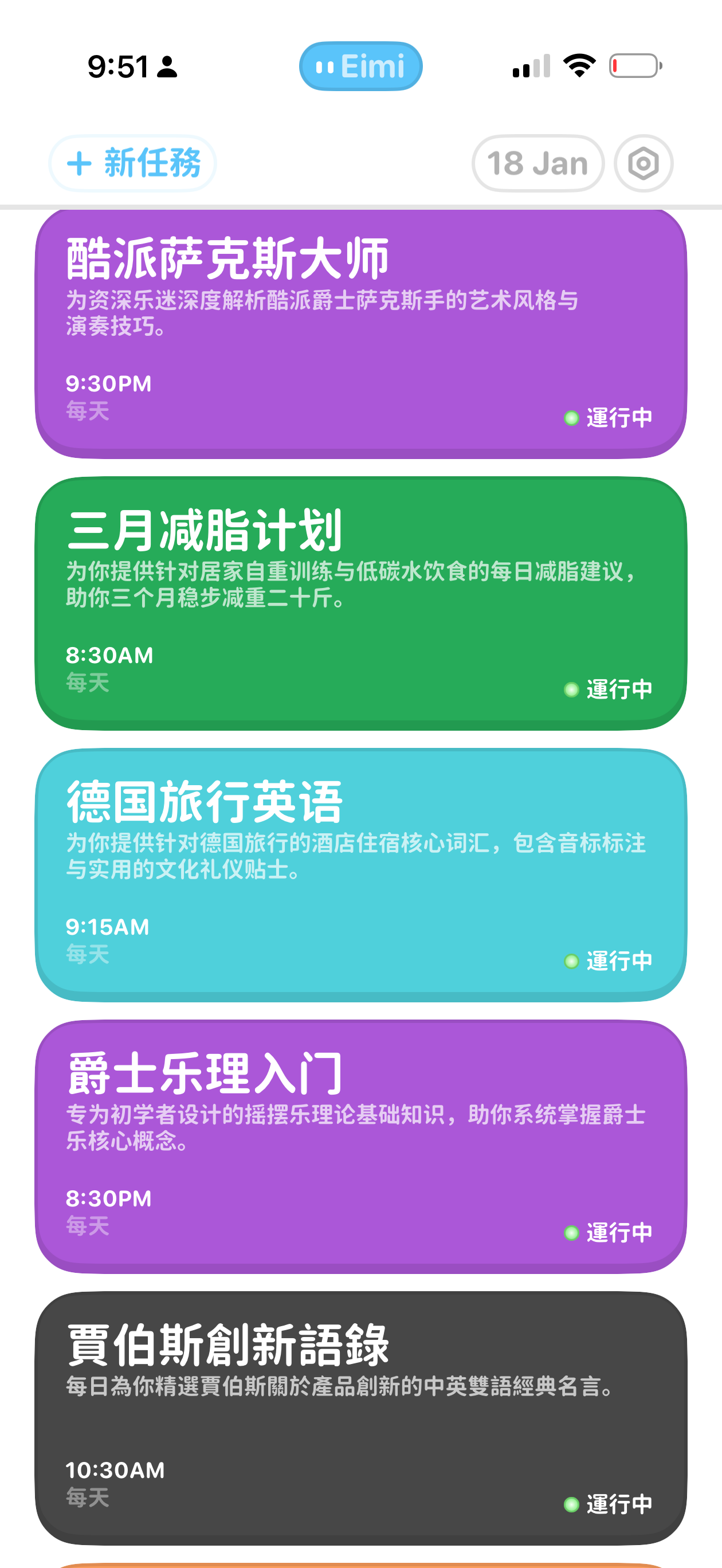Open the settings hexagon icon
Viewport: 722px width, 1568px height.
pyautogui.click(x=643, y=163)
